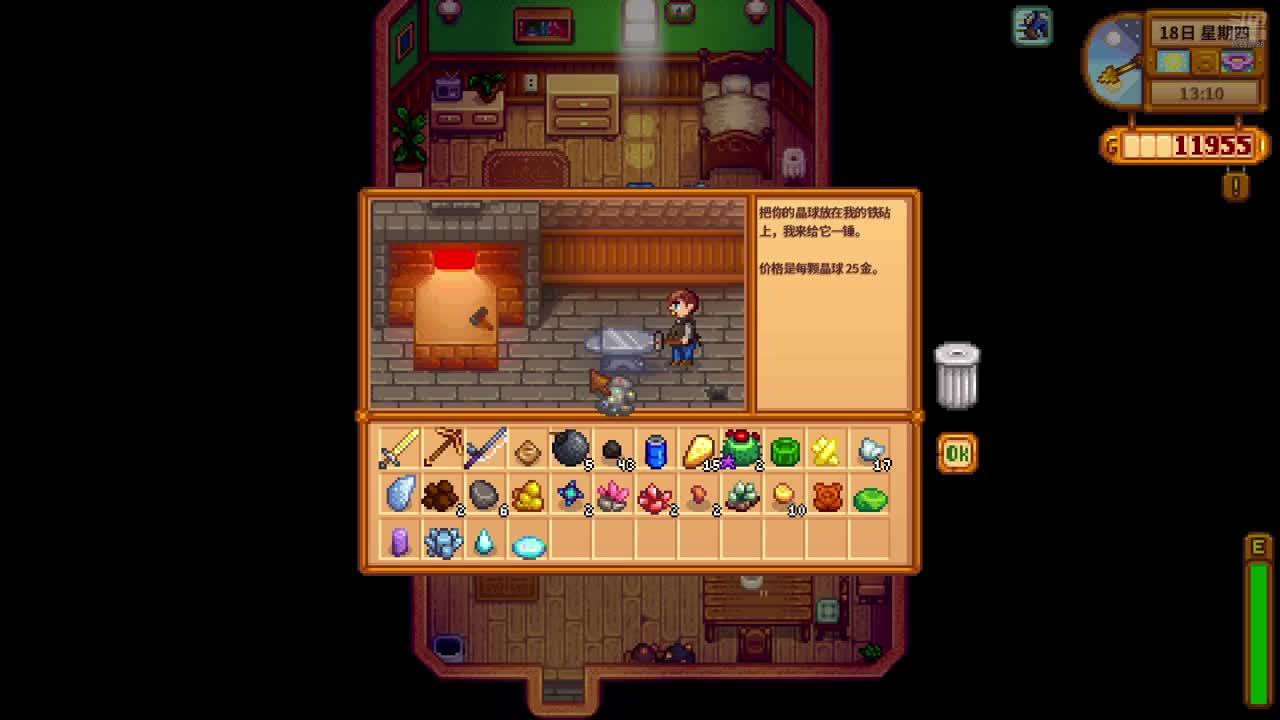This screenshot has height=720, width=1280.
Task: Choose the stack of 5 bombs
Action: [571, 450]
